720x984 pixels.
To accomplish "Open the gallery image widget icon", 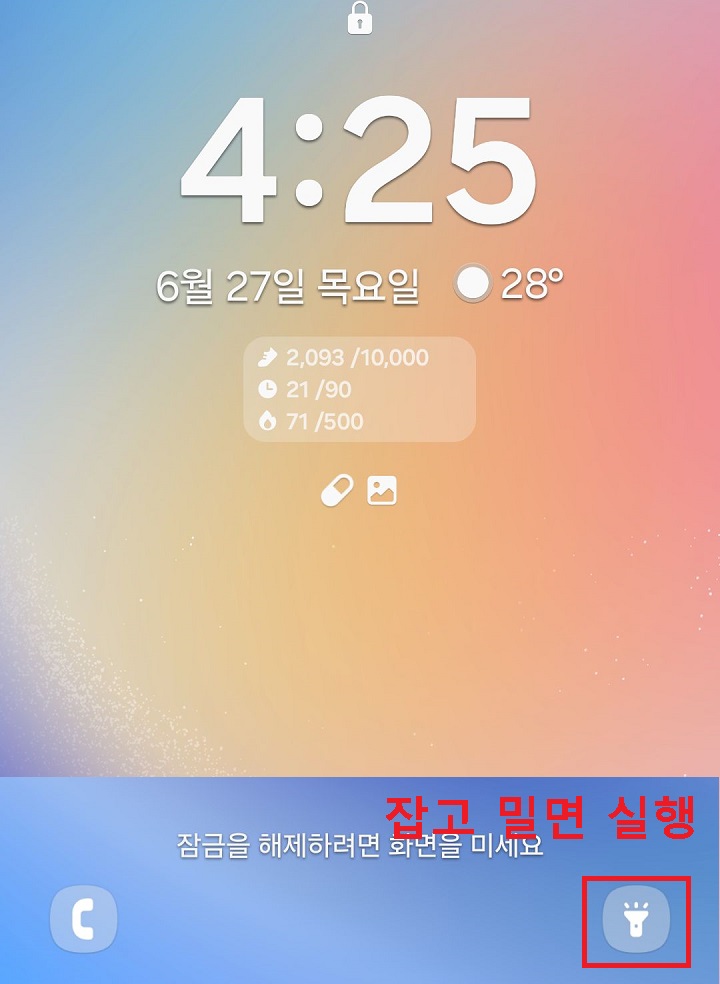I will [x=383, y=490].
